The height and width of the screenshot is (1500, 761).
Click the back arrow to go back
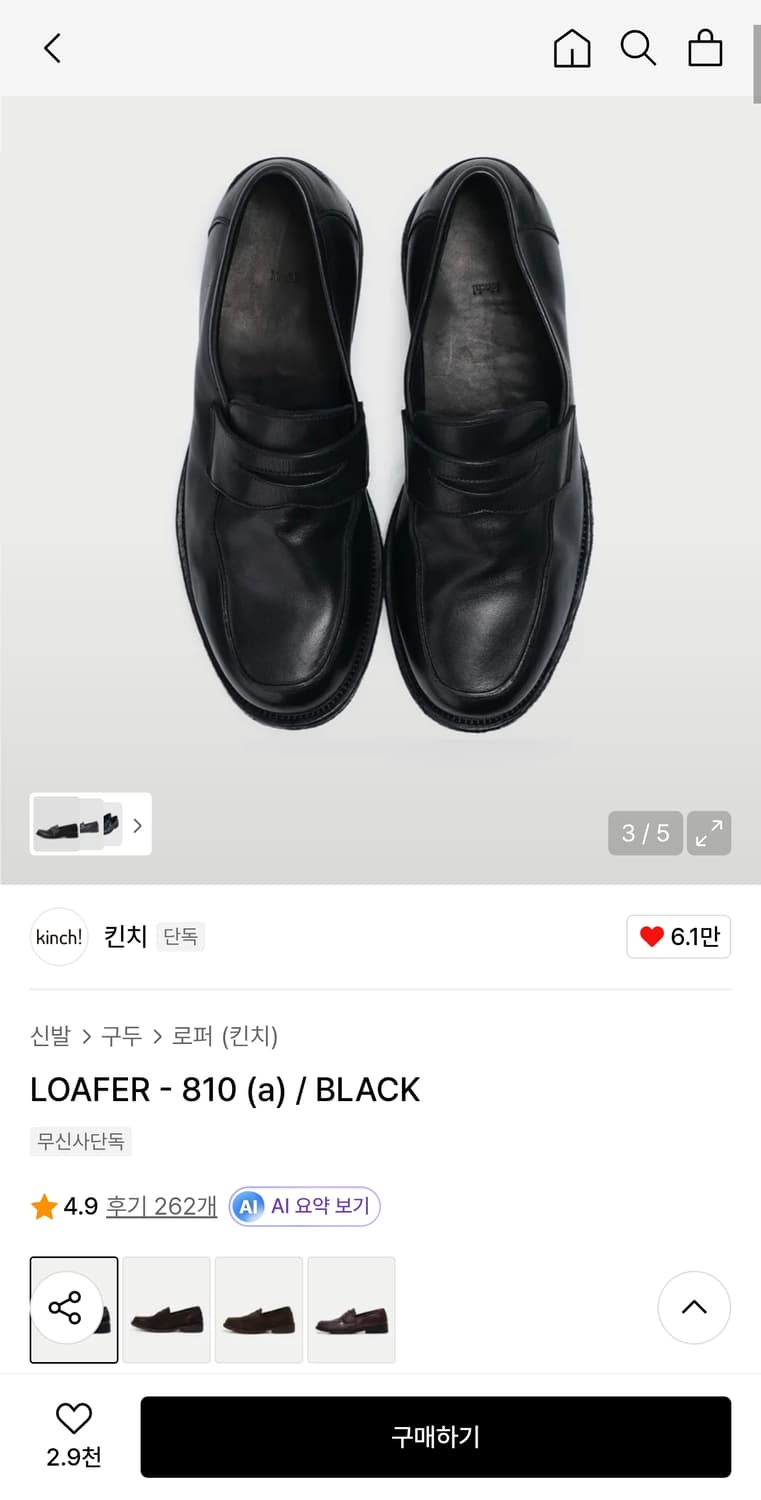tap(52, 48)
